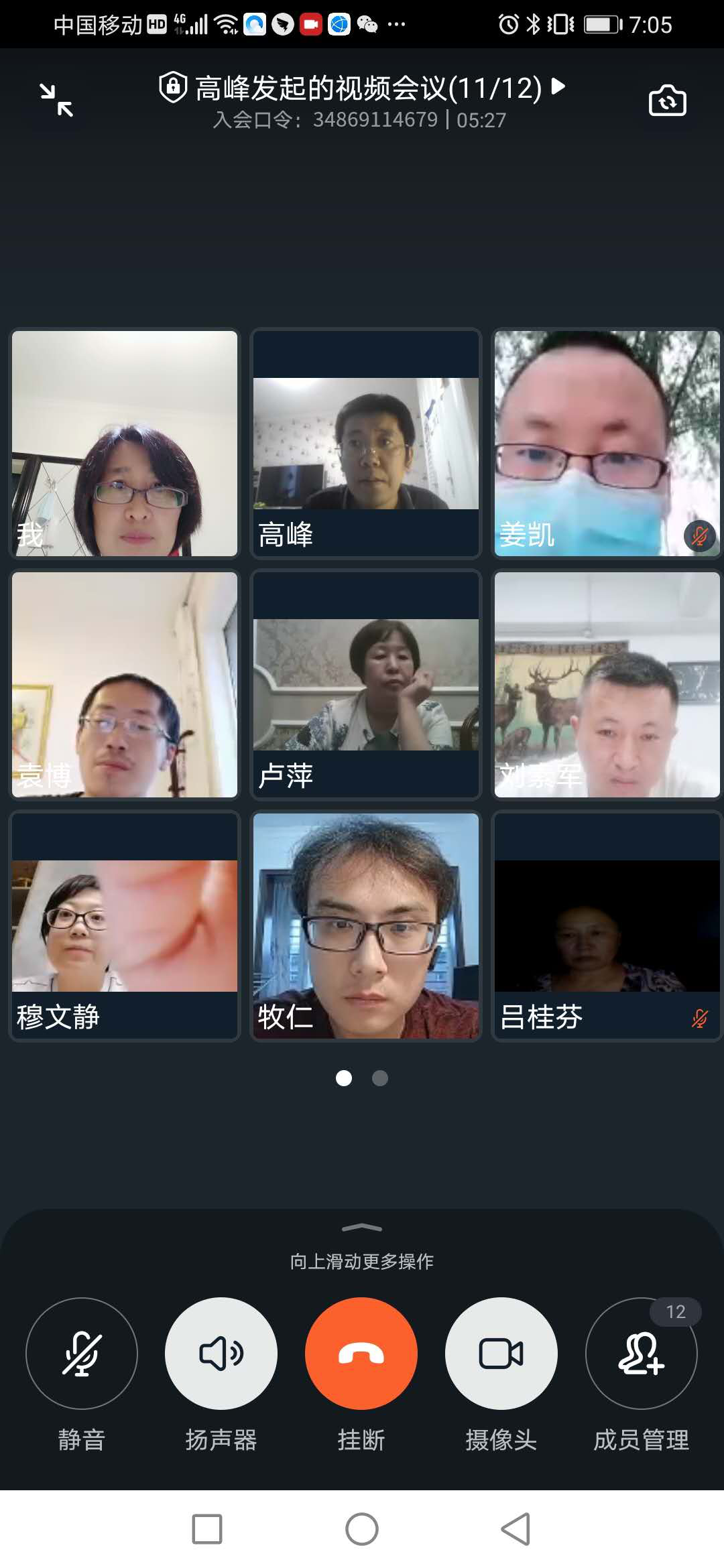Tap 刘素军's video tile

(x=607, y=684)
